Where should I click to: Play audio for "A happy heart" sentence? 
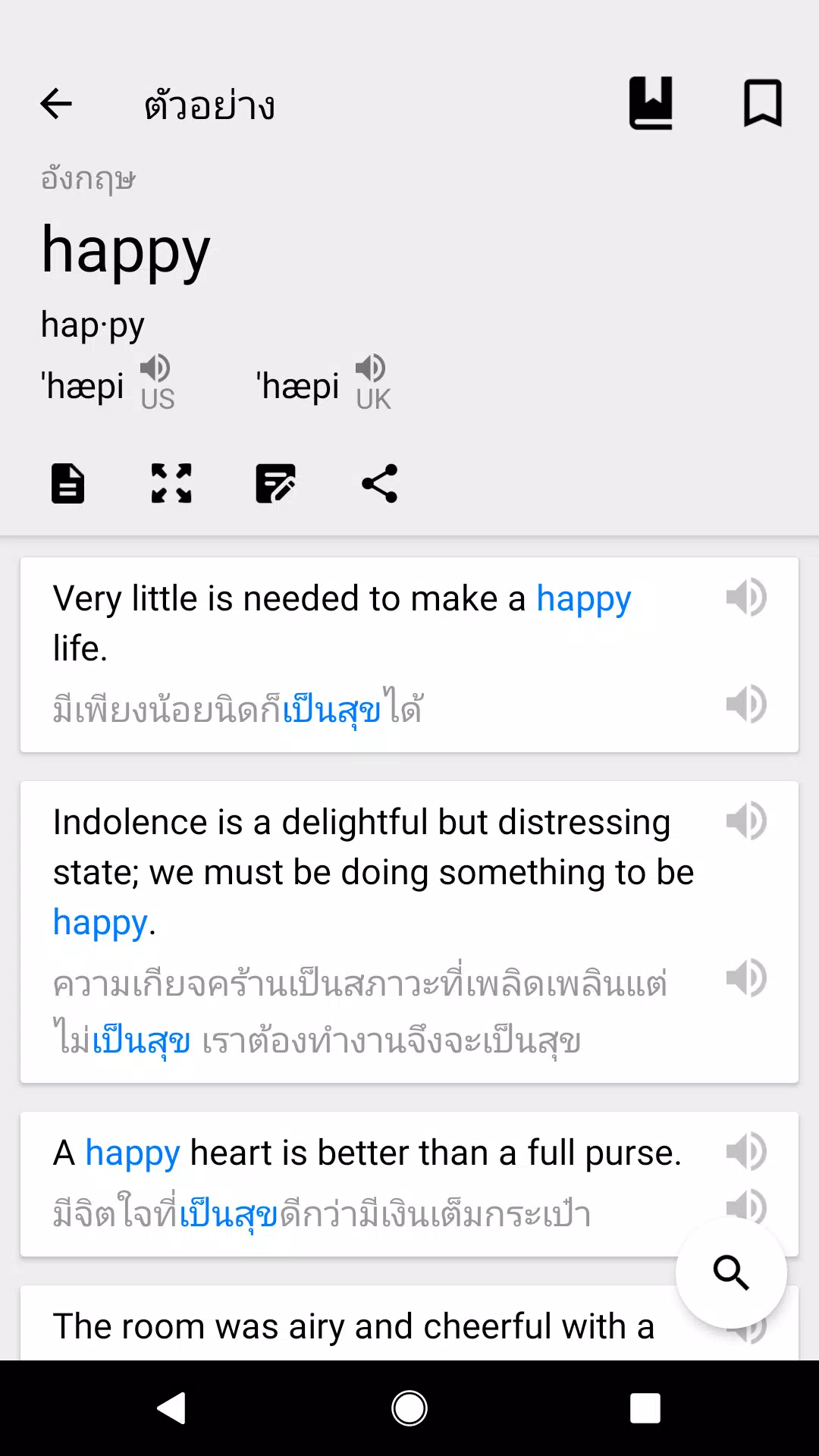[746, 1152]
